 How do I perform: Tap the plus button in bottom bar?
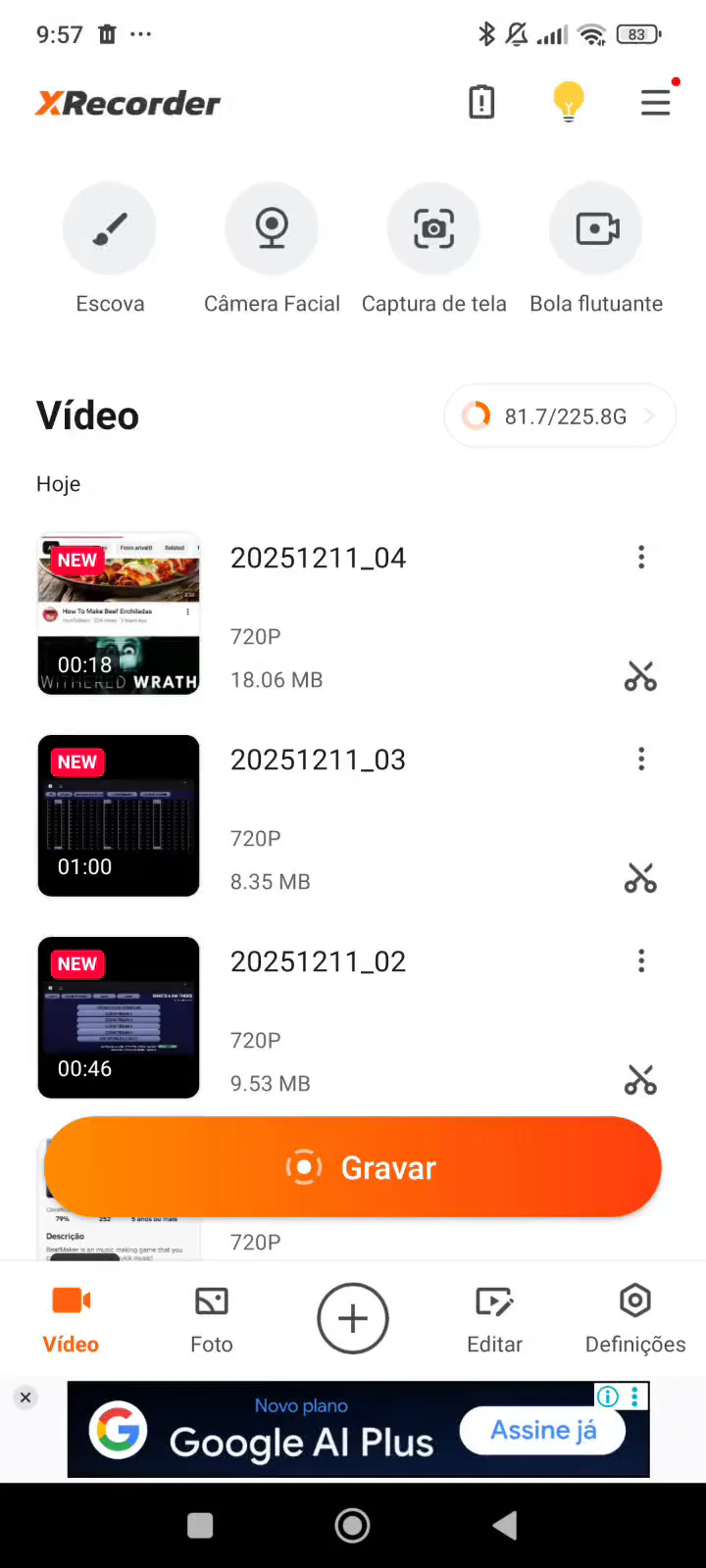click(353, 1318)
